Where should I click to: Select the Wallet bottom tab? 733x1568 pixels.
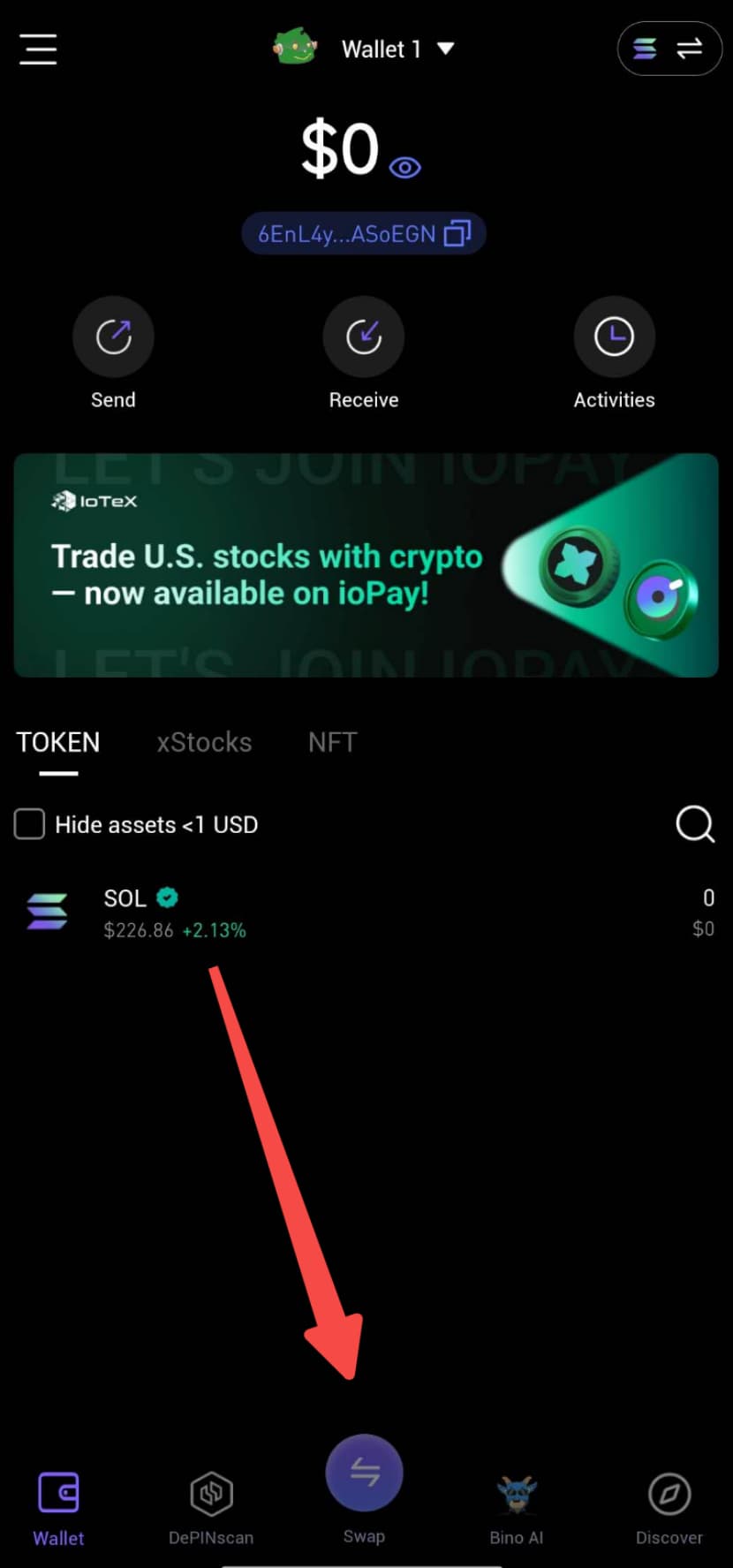coord(58,1506)
